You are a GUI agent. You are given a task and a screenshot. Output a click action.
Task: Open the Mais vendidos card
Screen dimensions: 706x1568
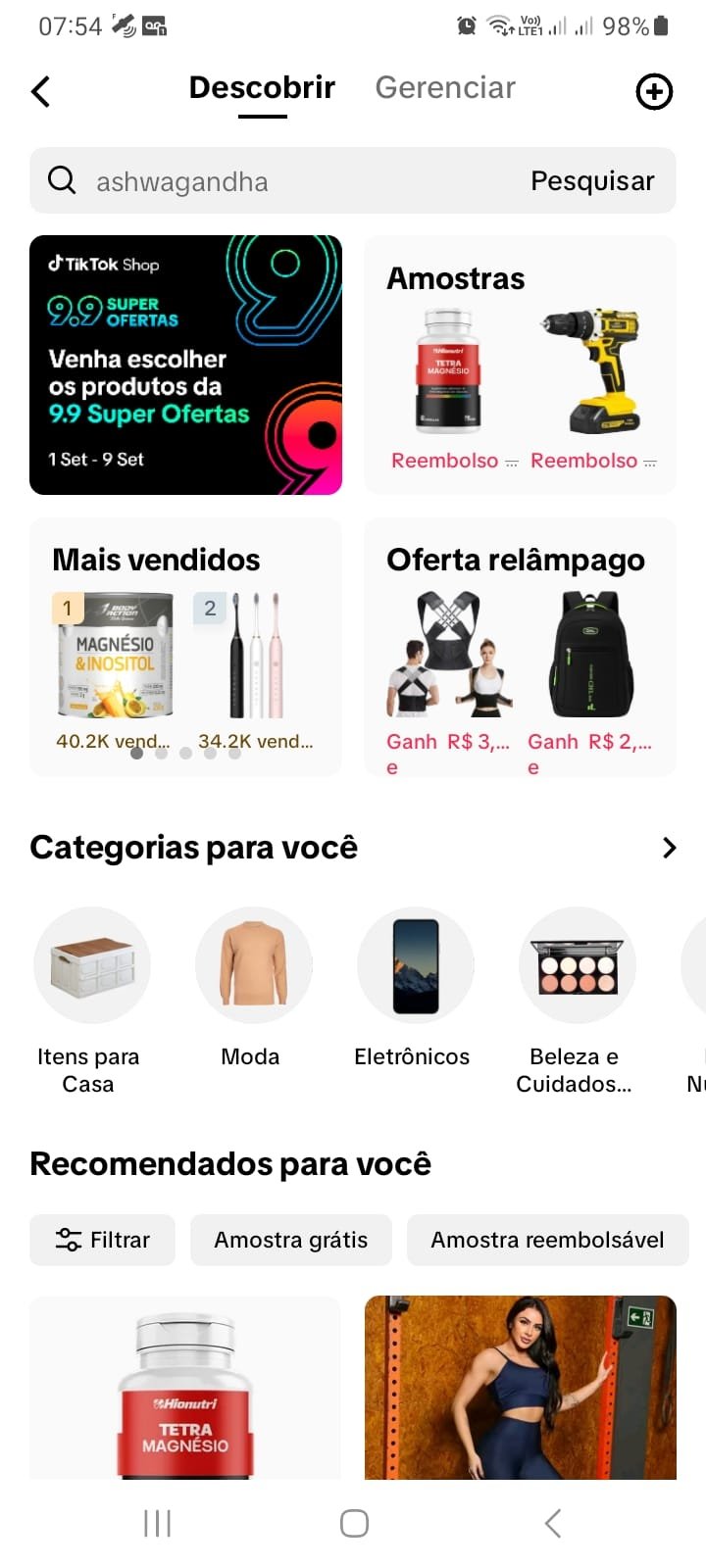pyautogui.click(x=186, y=647)
